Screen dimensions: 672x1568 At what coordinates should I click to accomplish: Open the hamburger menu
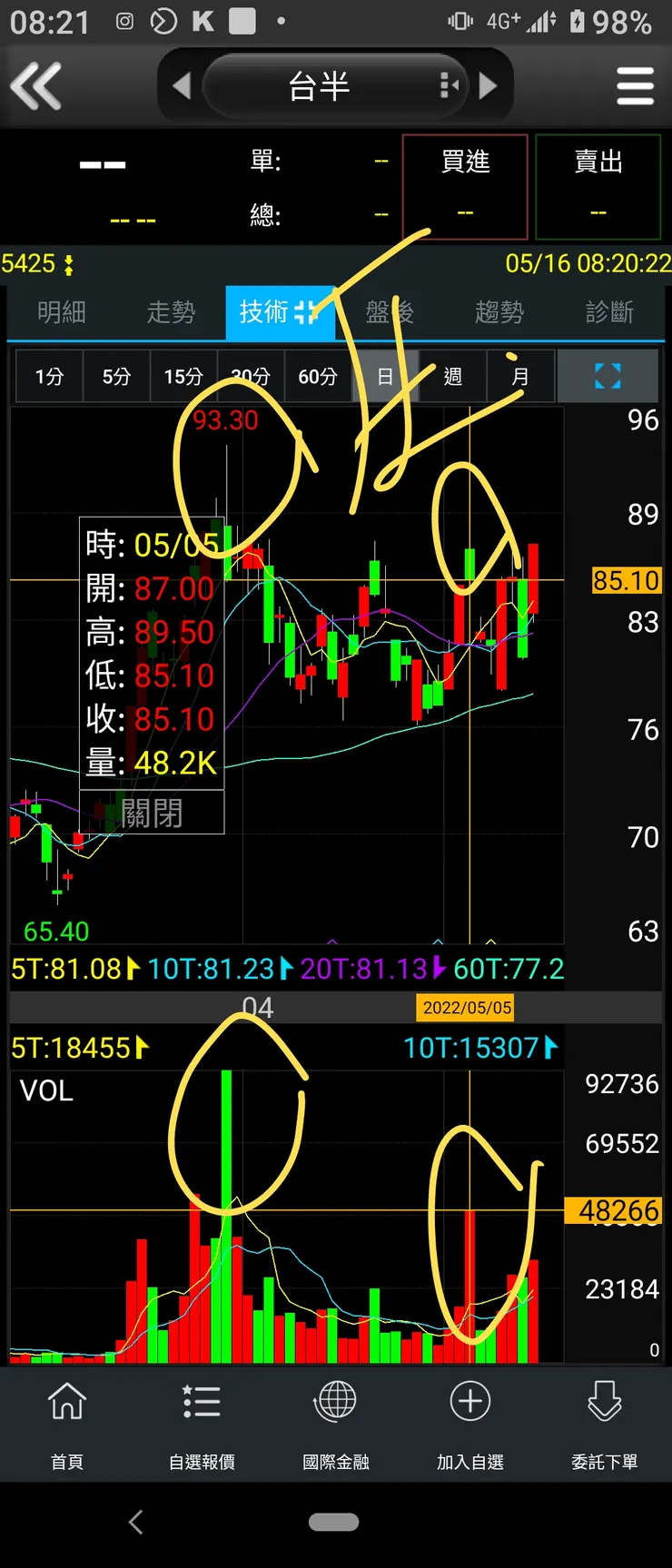(635, 86)
